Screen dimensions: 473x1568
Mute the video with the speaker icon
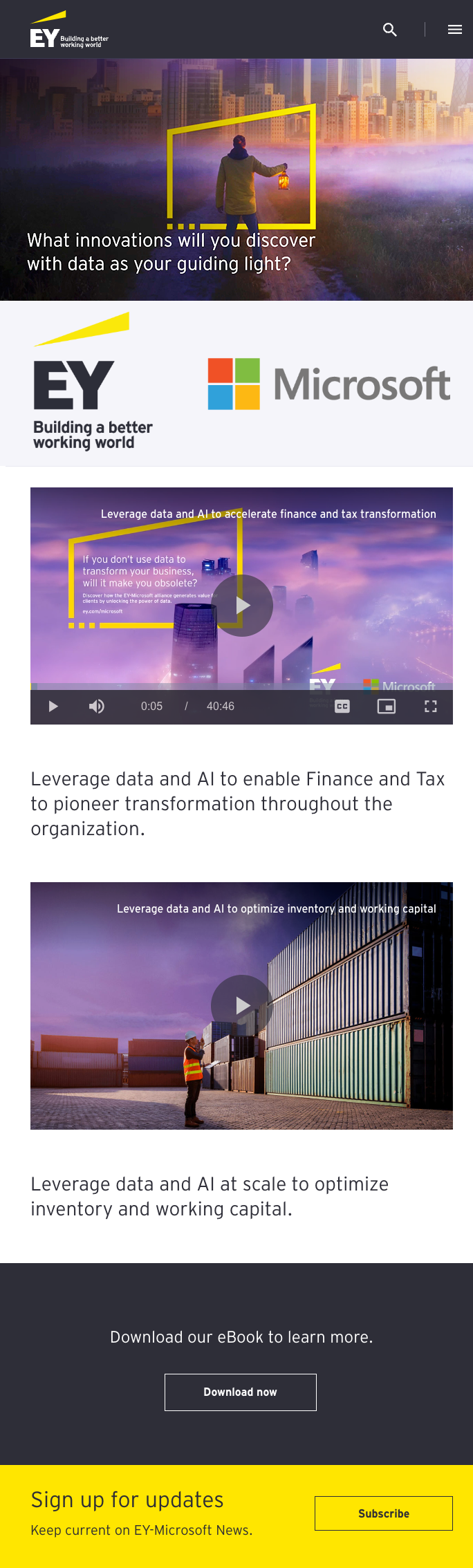coord(97,707)
